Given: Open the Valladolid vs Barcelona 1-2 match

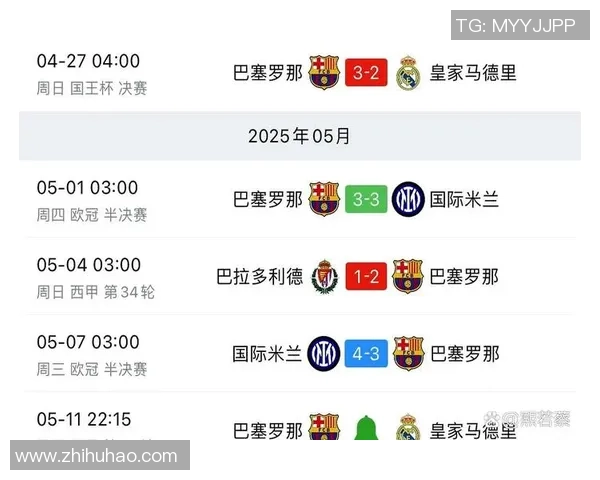Looking at the screenshot, I should (366, 276).
